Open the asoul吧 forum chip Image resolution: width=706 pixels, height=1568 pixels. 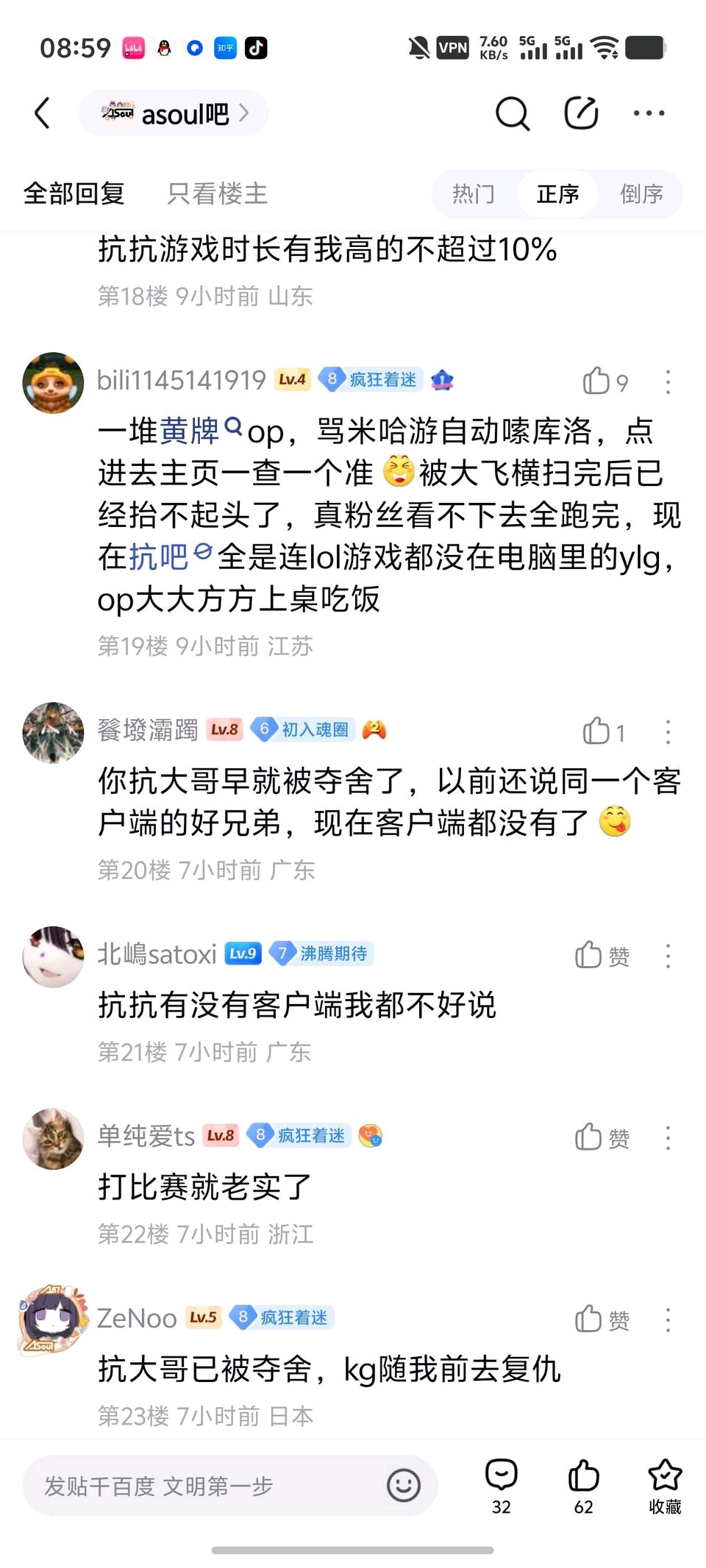pyautogui.click(x=174, y=113)
